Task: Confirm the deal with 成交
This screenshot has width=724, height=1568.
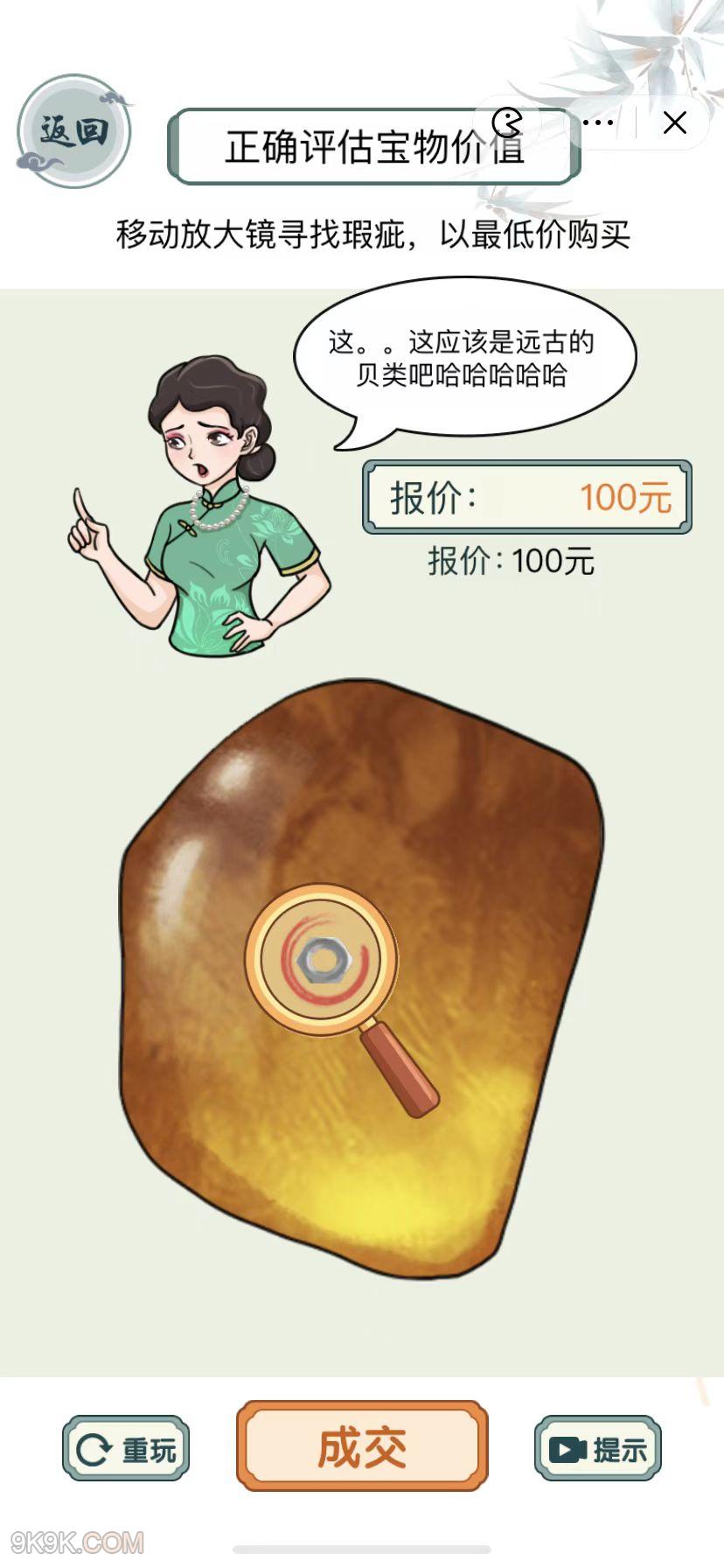Action: 362,1447
